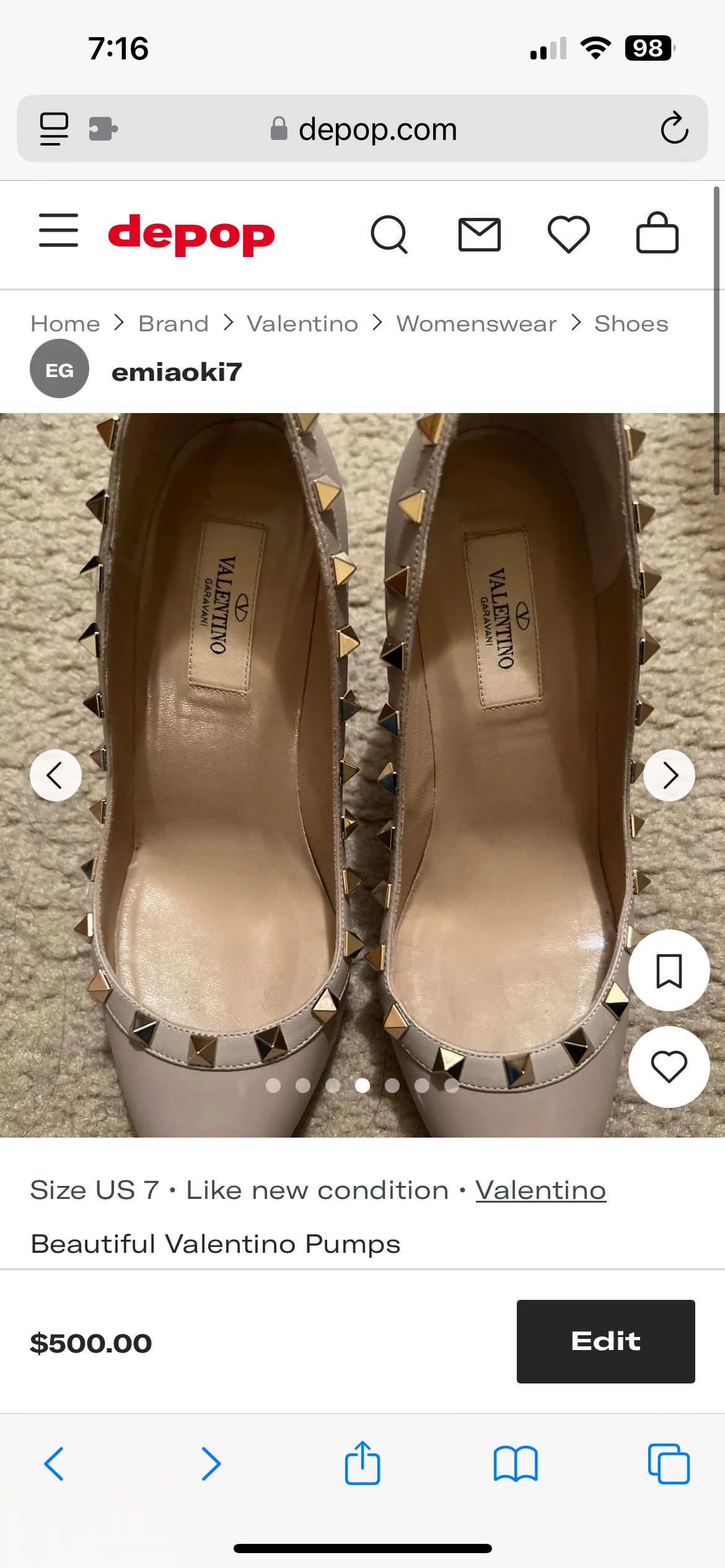The image size is (725, 1568).
Task: Open the Womenswear breadcrumb
Action: pyautogui.click(x=477, y=323)
